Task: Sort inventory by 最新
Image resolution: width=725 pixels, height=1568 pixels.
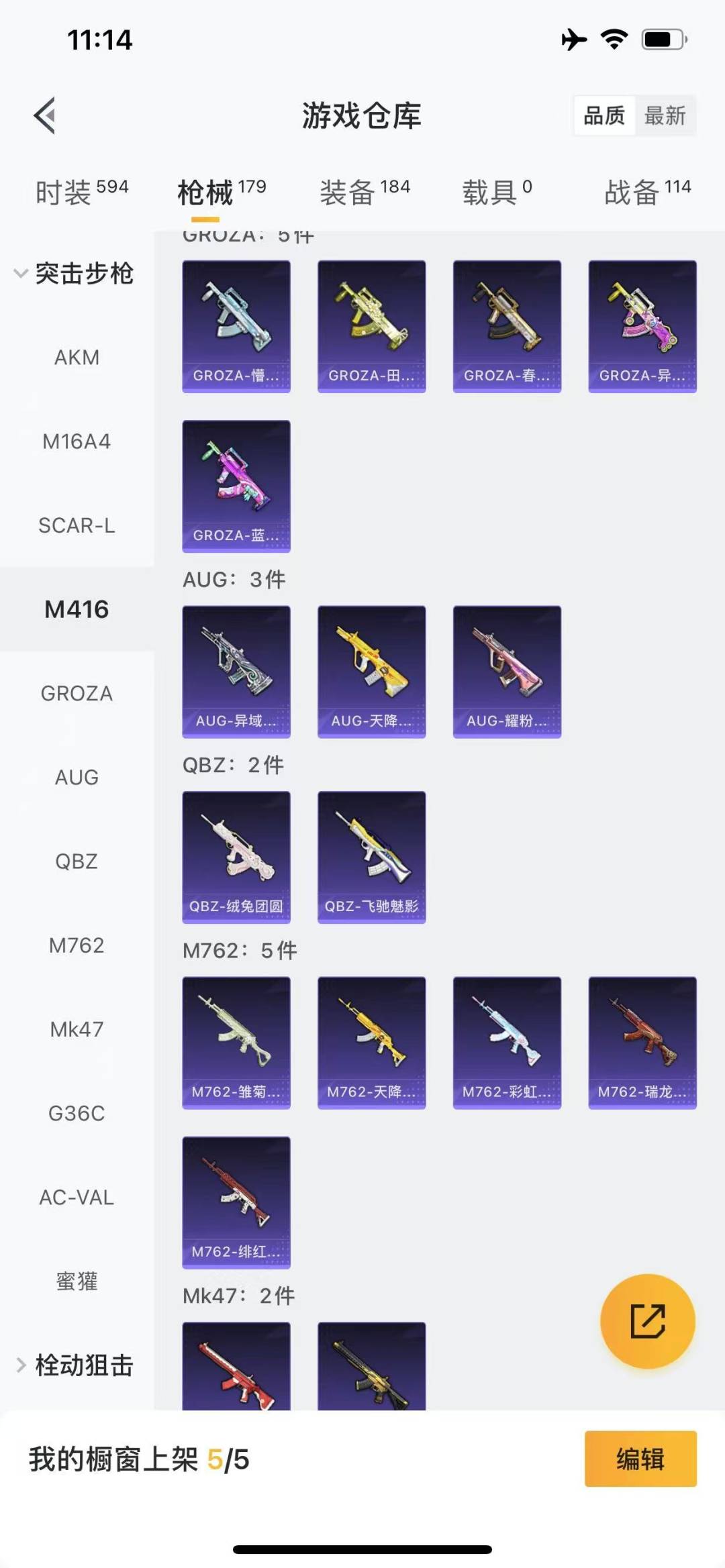Action: (x=665, y=116)
